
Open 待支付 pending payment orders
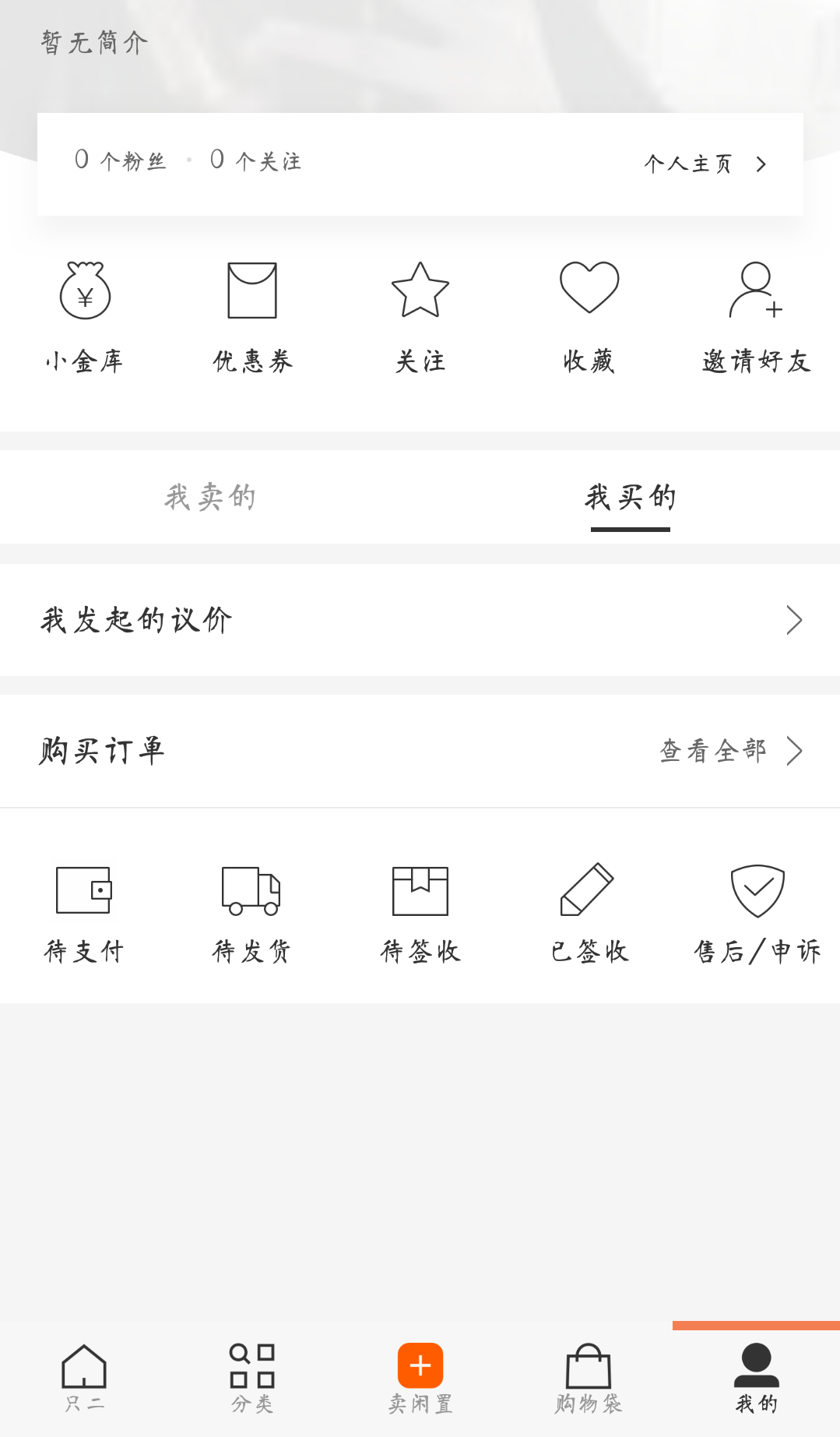pos(84,913)
